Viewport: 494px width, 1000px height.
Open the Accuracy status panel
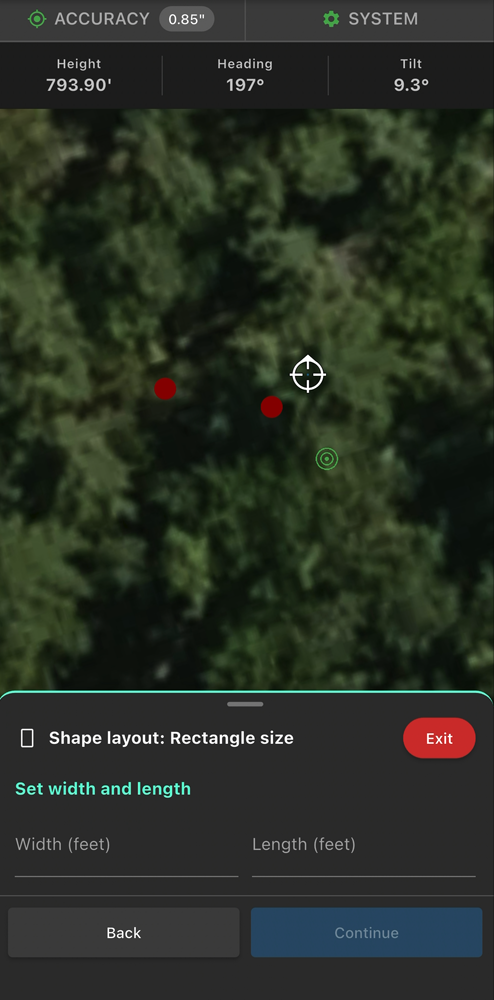pos(122,19)
